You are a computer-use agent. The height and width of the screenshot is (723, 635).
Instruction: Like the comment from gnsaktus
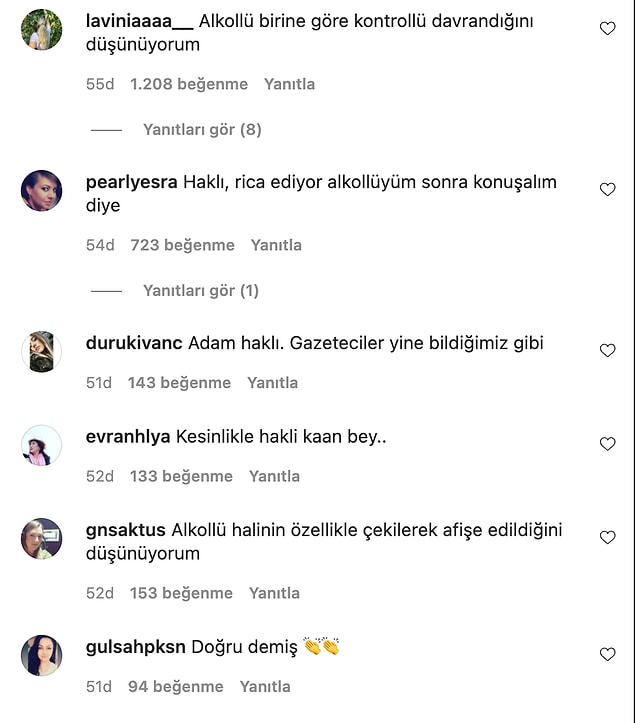point(607,538)
